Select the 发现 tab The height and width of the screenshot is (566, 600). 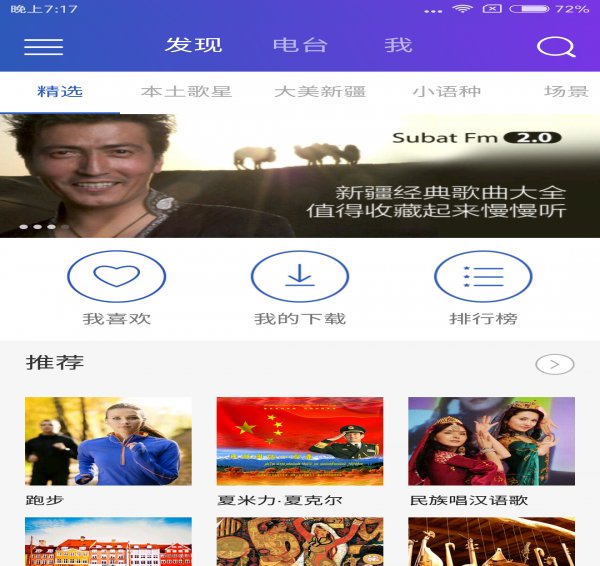coord(193,46)
